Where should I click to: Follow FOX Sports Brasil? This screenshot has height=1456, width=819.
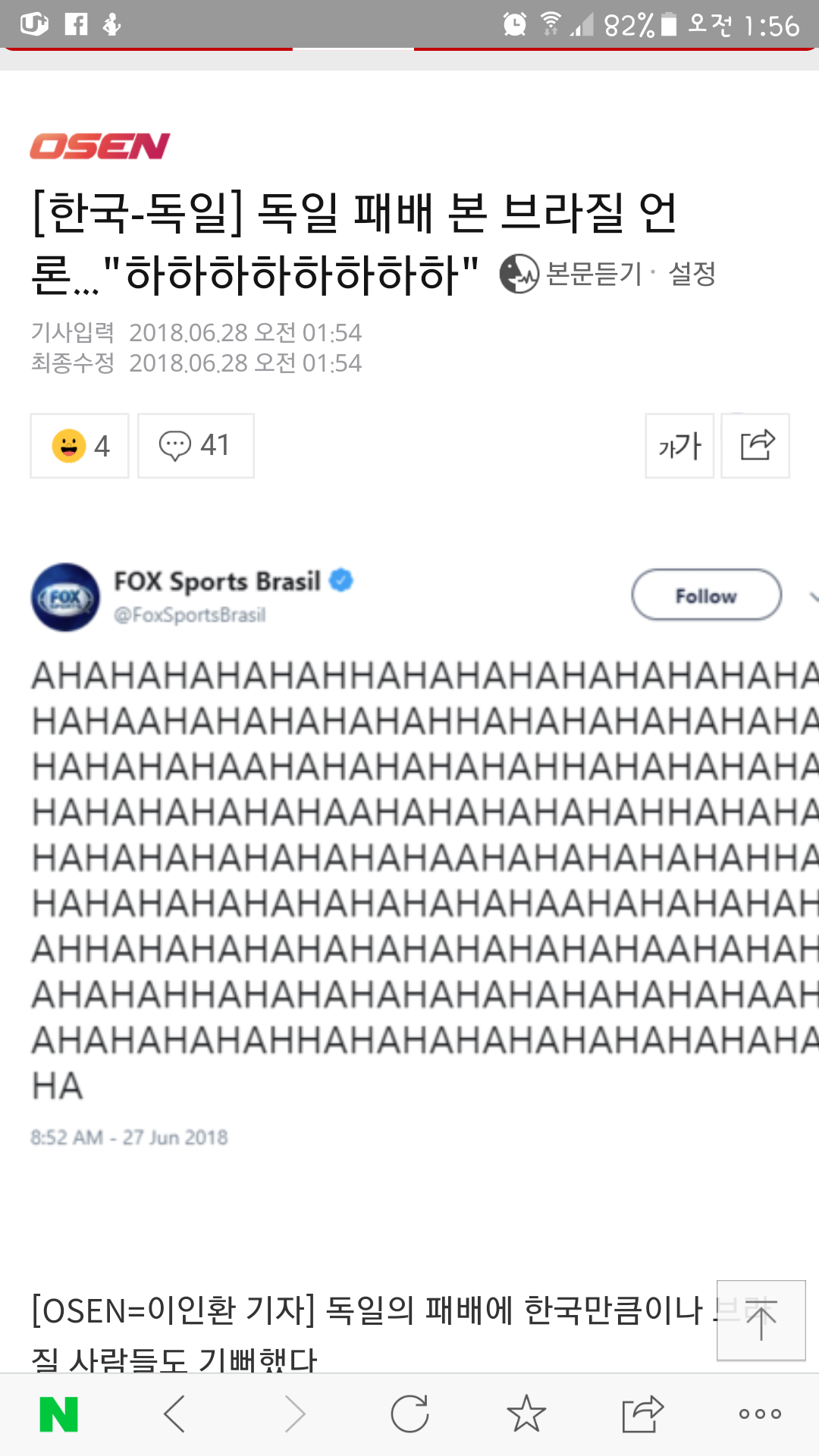tap(706, 595)
